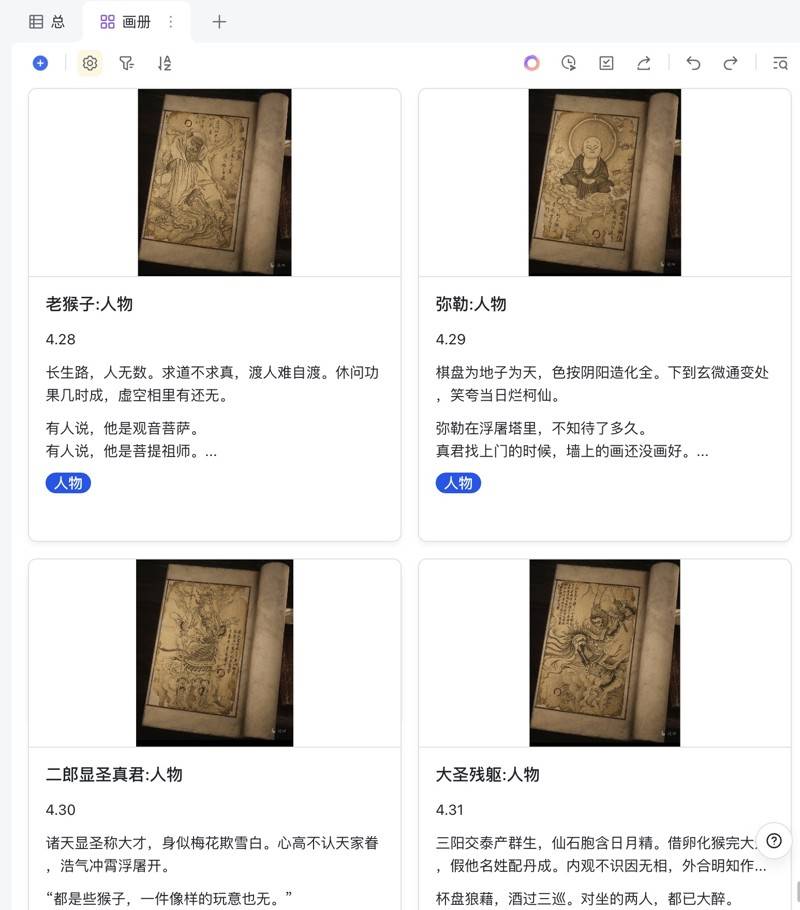This screenshot has width=800, height=910.
Task: Open the reminder clock tool
Action: 568,63
